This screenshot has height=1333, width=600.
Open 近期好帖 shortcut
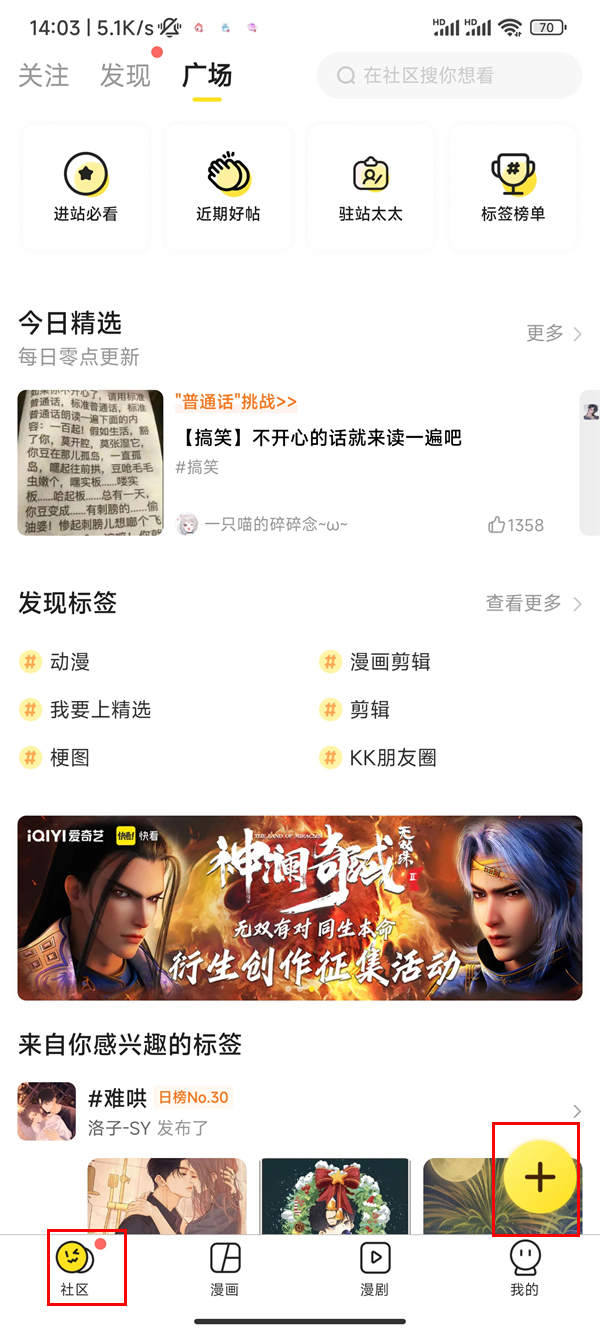click(228, 187)
